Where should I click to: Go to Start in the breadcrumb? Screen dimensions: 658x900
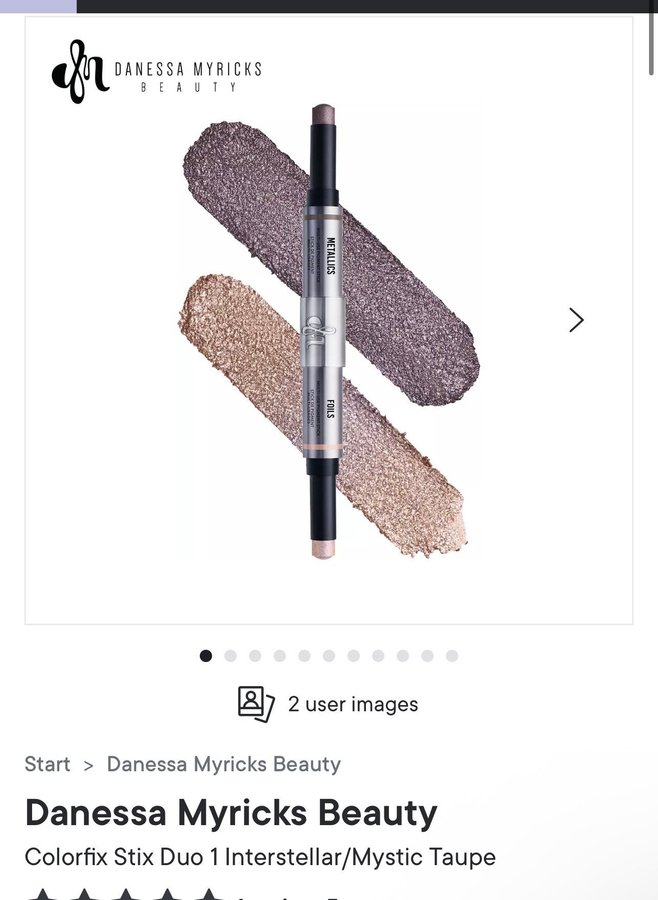[47, 764]
